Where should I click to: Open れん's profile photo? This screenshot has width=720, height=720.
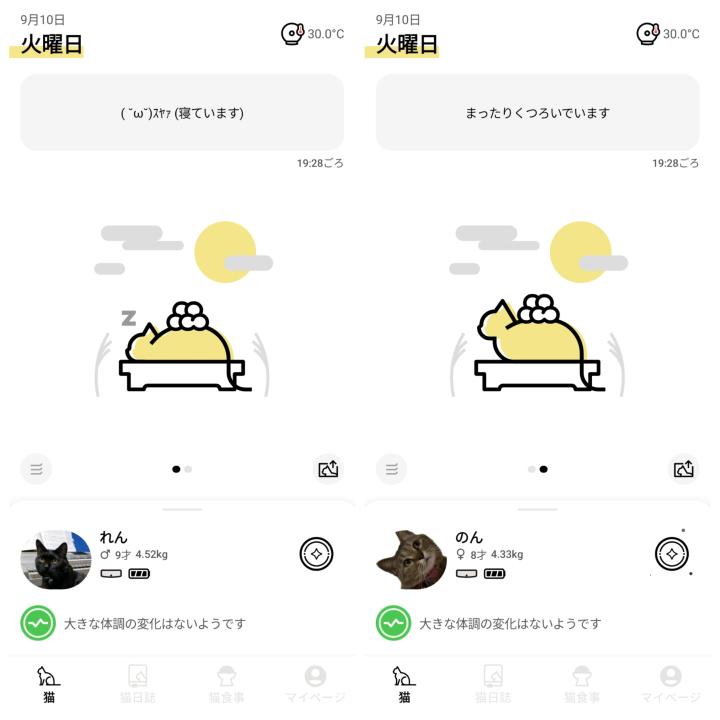56,560
